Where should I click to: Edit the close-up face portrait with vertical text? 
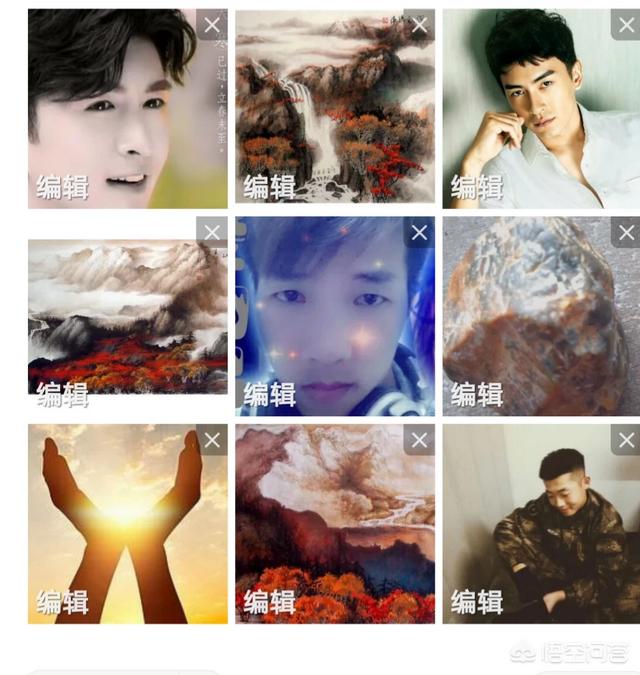pos(63,187)
